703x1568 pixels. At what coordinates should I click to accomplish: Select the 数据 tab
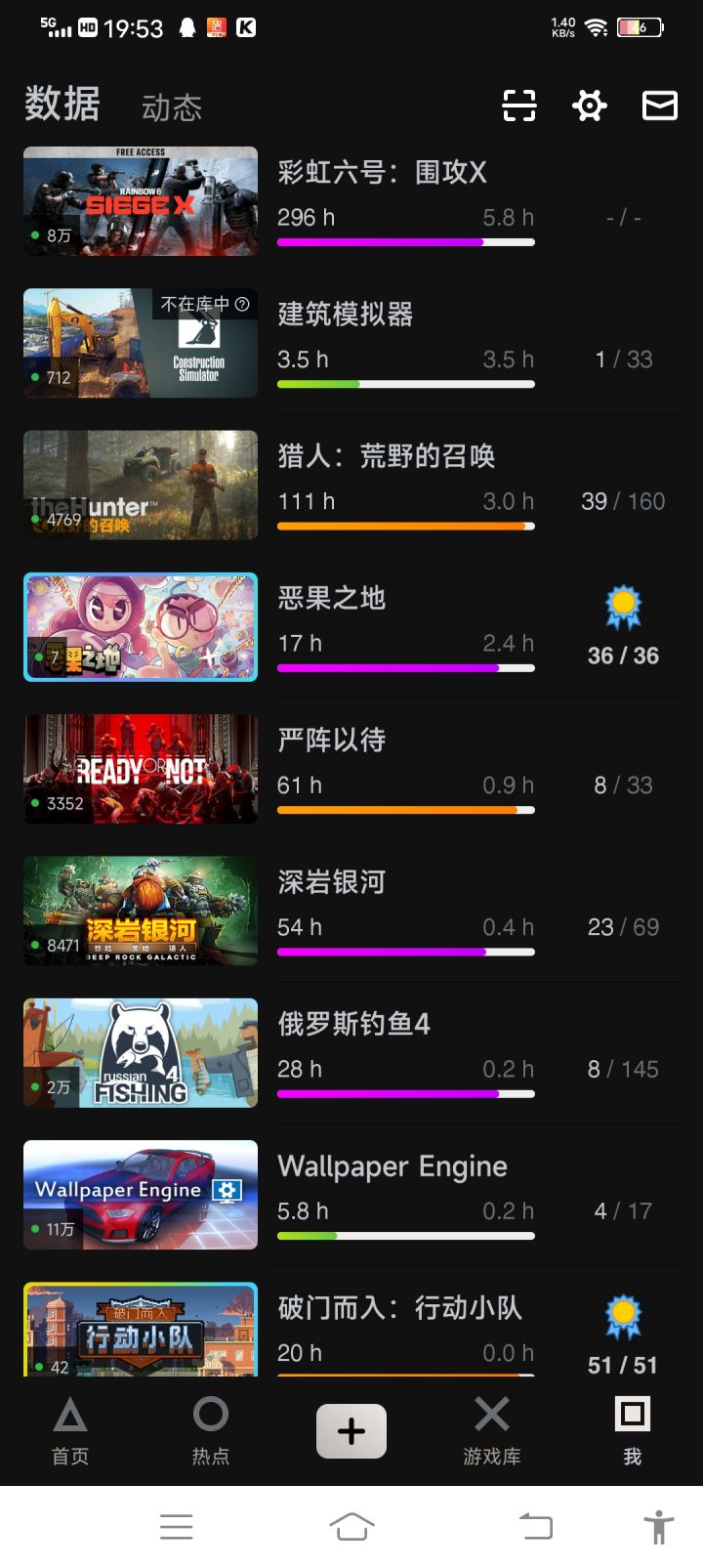pos(62,104)
